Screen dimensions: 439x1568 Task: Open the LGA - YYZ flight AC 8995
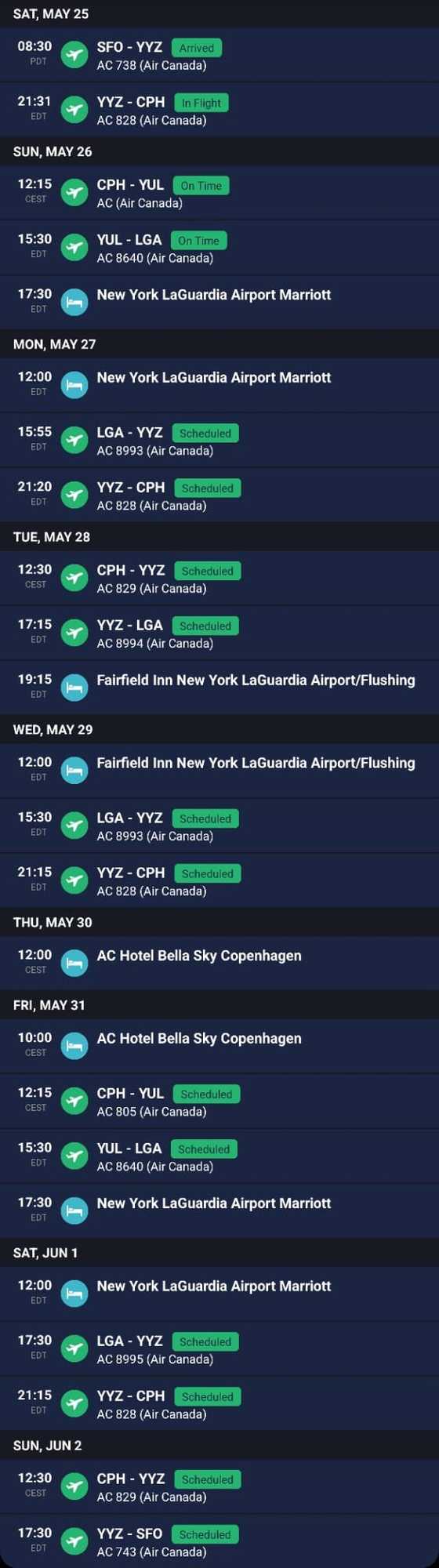point(219,1348)
